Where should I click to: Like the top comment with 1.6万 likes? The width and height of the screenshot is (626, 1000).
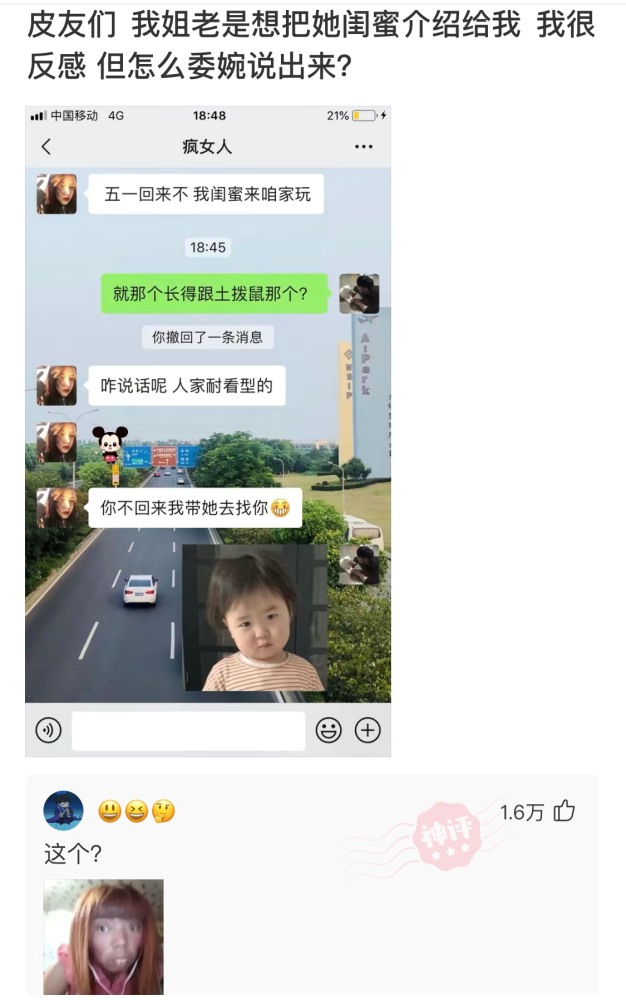pos(564,811)
